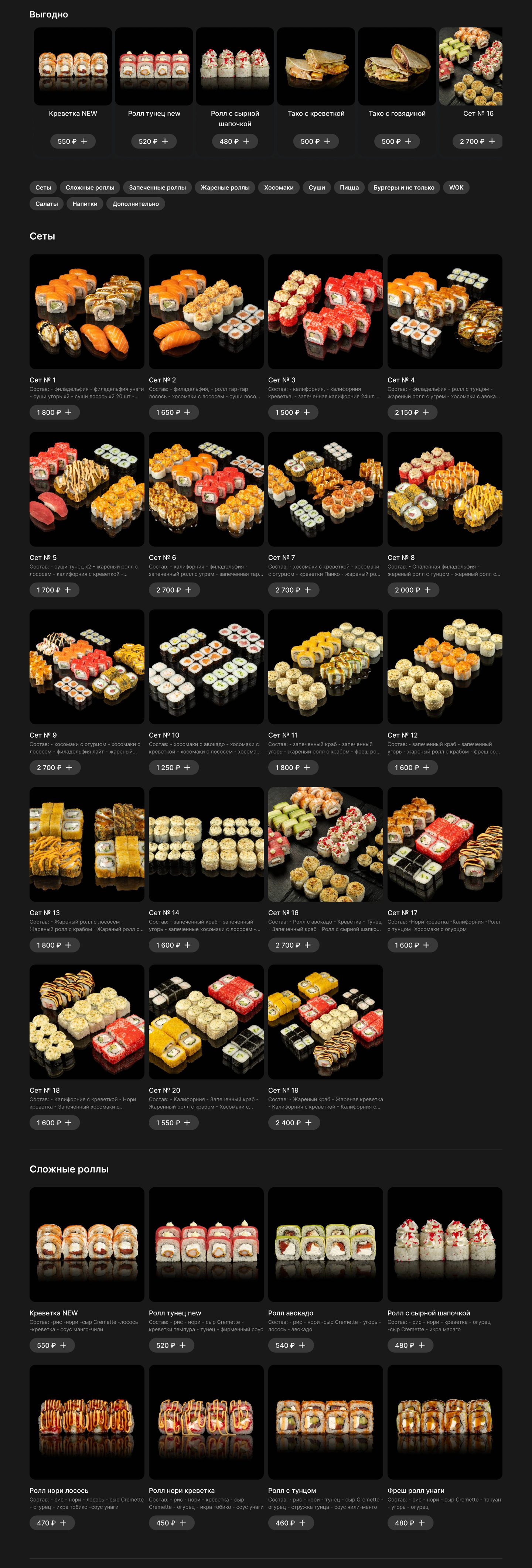Open Тако с говядиной tile in Выгодно
The height and width of the screenshot is (1568, 532).
tap(397, 67)
